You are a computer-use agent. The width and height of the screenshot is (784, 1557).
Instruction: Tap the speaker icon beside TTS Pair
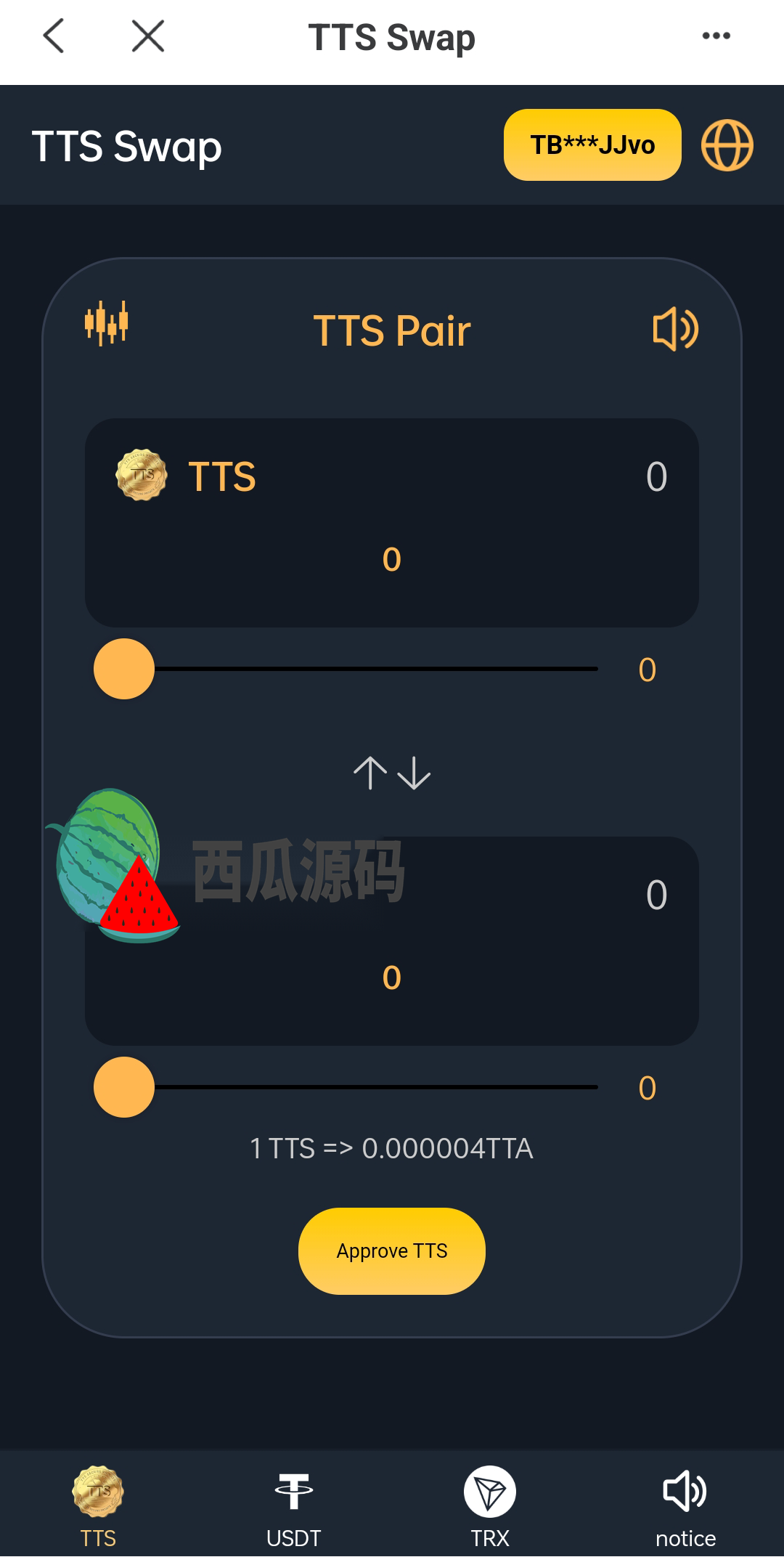[675, 329]
